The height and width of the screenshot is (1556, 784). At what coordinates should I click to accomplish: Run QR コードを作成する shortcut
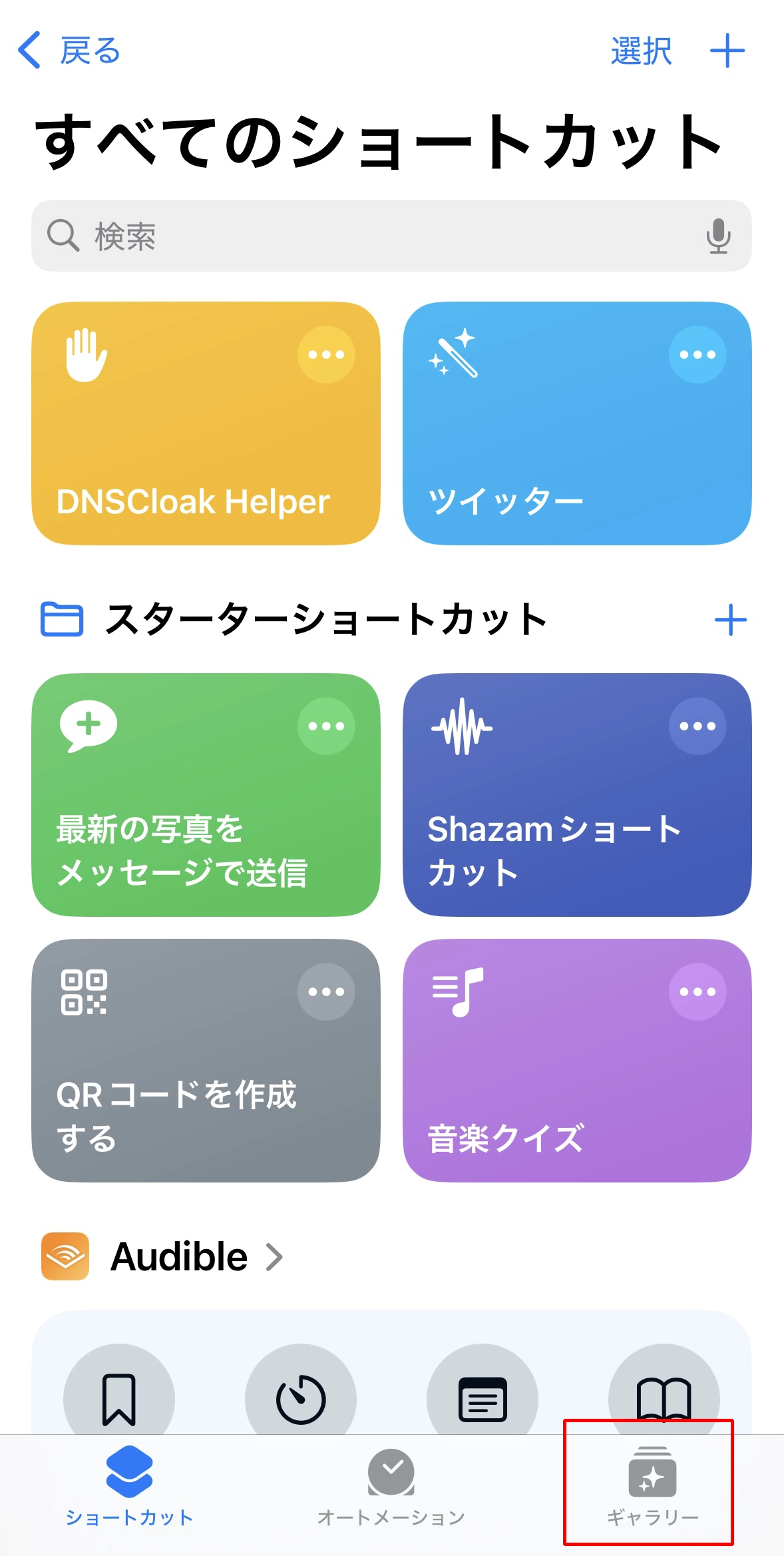tap(206, 1061)
